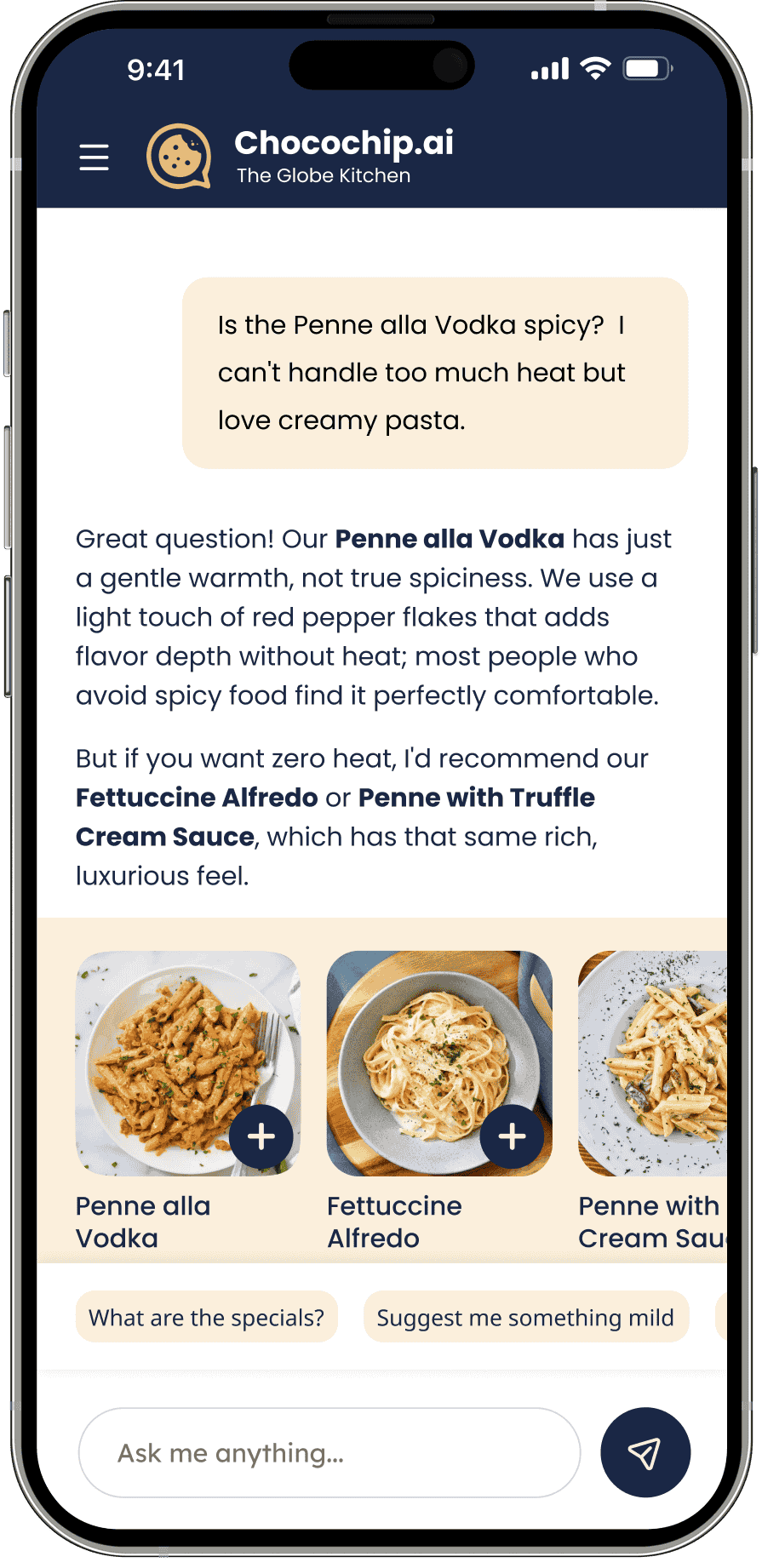762x1568 pixels.
Task: Send the message with the paper plane button
Action: (645, 1452)
